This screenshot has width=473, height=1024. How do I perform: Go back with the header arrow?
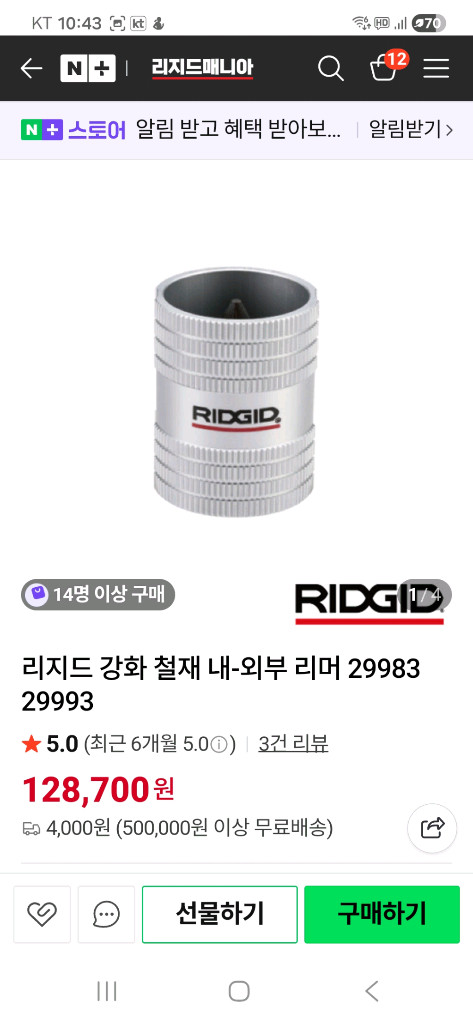(x=31, y=69)
